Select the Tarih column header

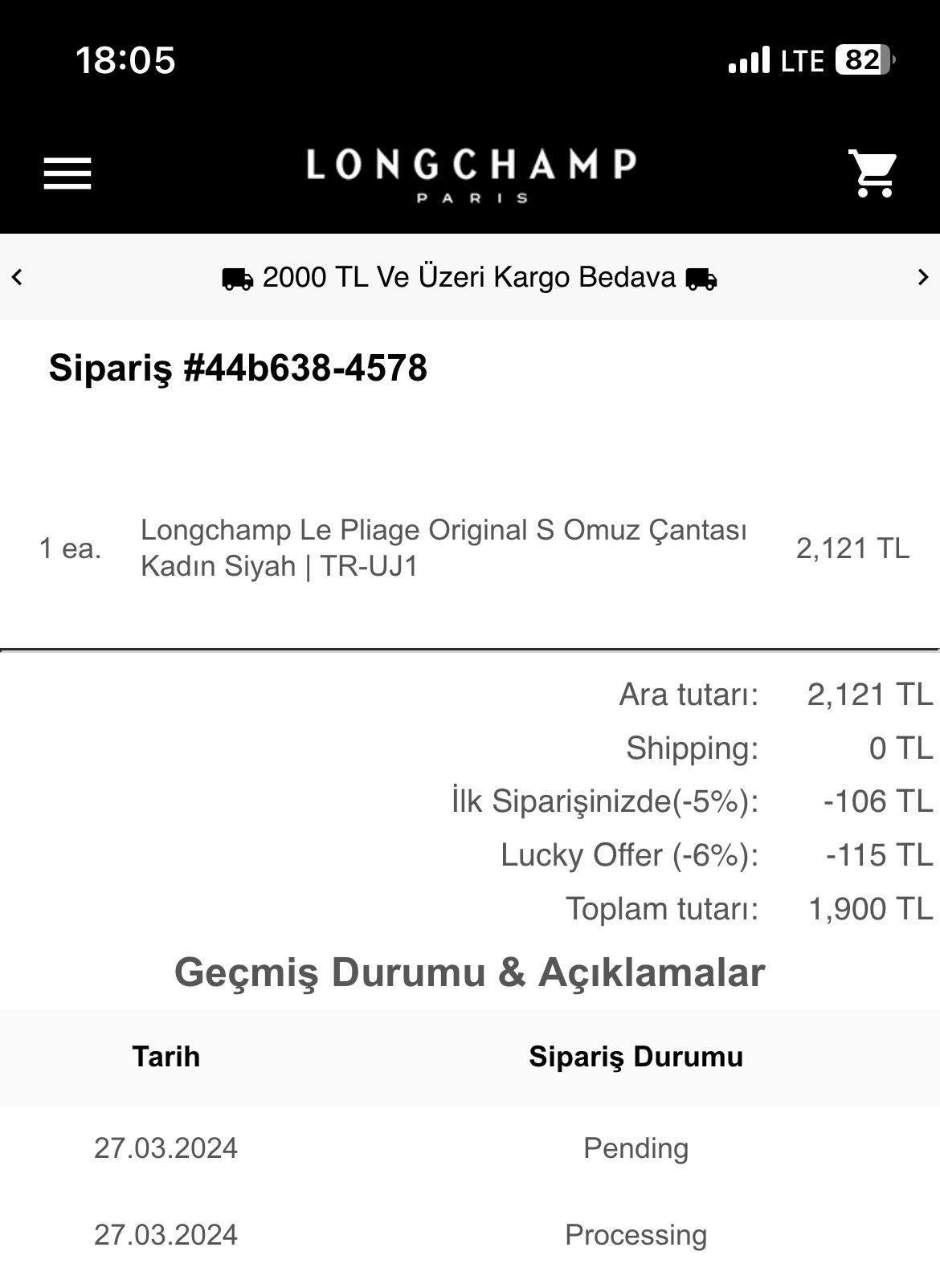164,1058
